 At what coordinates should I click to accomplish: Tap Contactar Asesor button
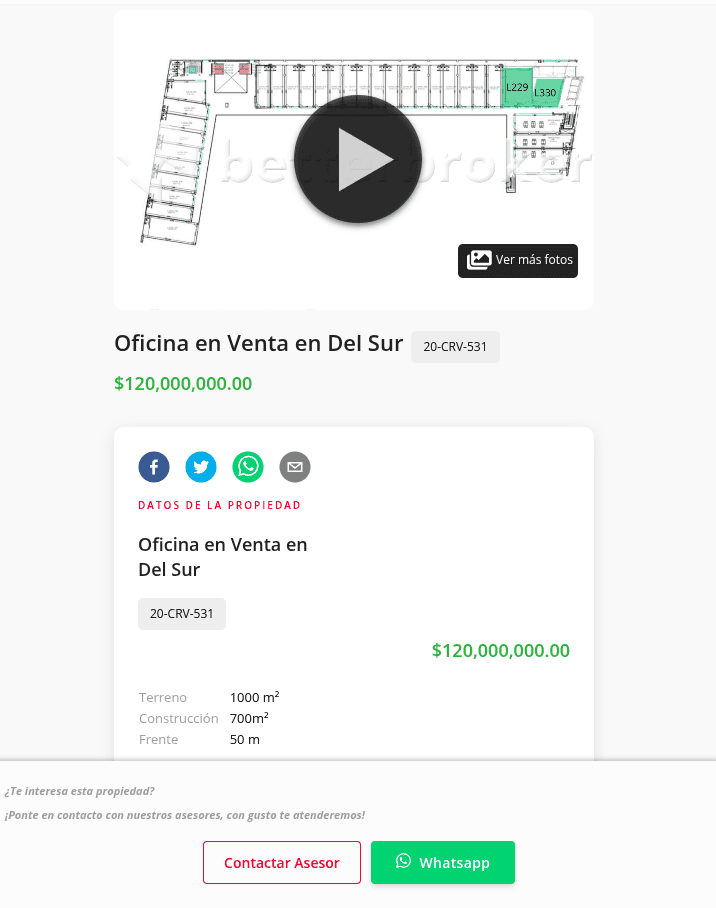click(282, 862)
